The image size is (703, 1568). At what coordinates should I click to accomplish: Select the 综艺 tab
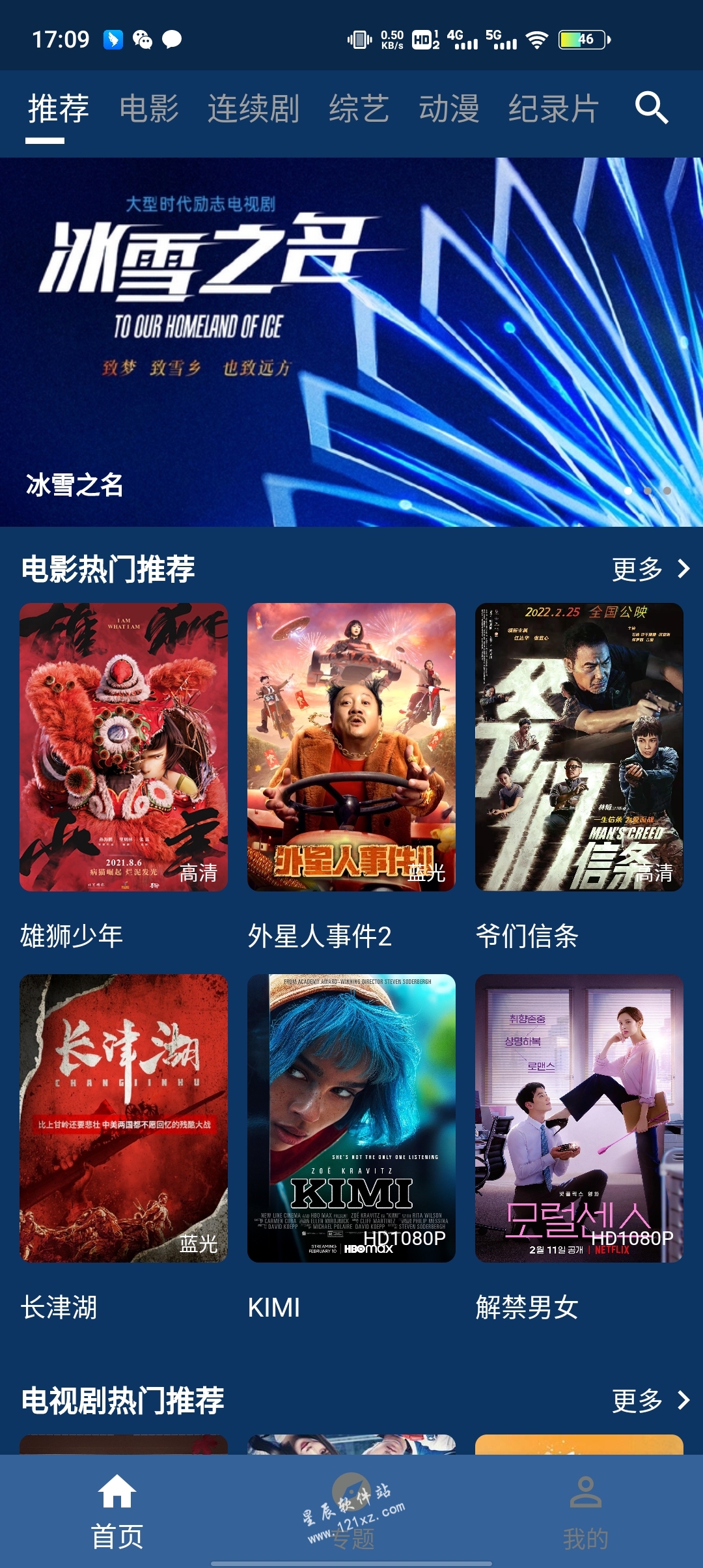(359, 108)
